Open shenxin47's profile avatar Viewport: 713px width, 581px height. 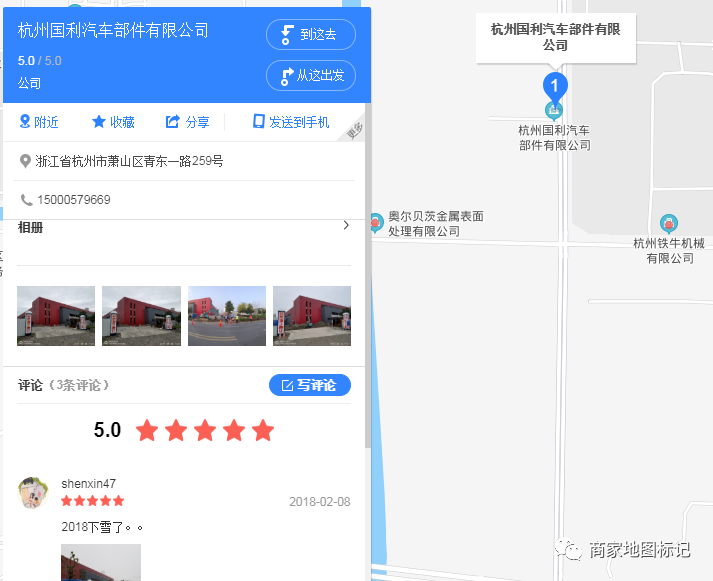[x=34, y=492]
